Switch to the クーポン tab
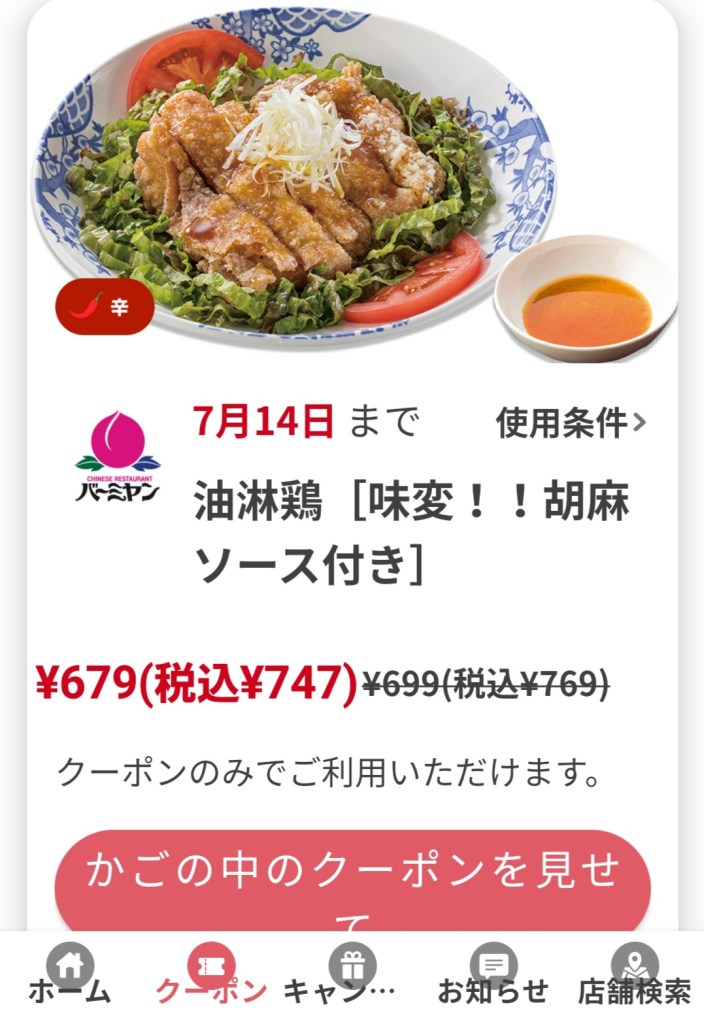The height and width of the screenshot is (1024, 704). click(211, 975)
